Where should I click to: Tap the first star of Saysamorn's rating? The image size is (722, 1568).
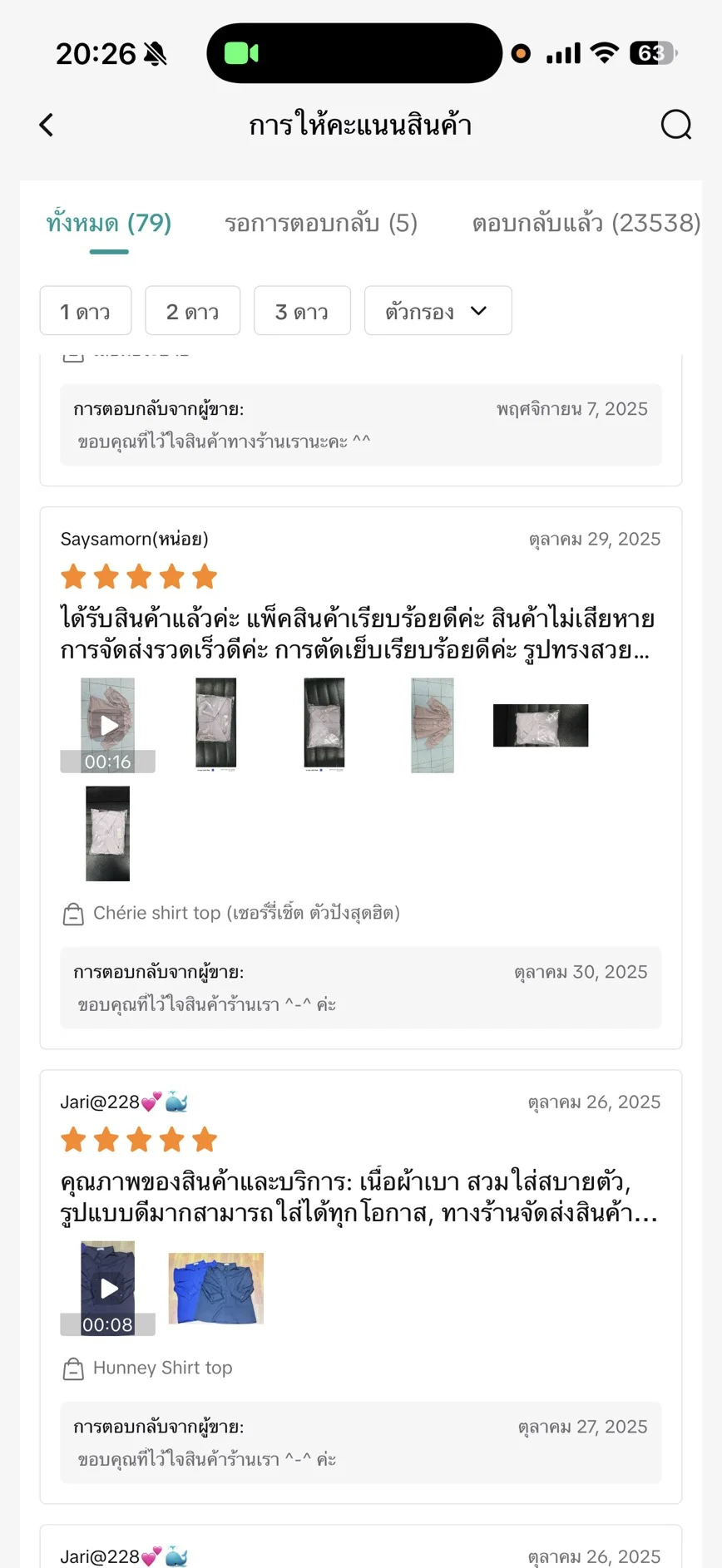73,575
